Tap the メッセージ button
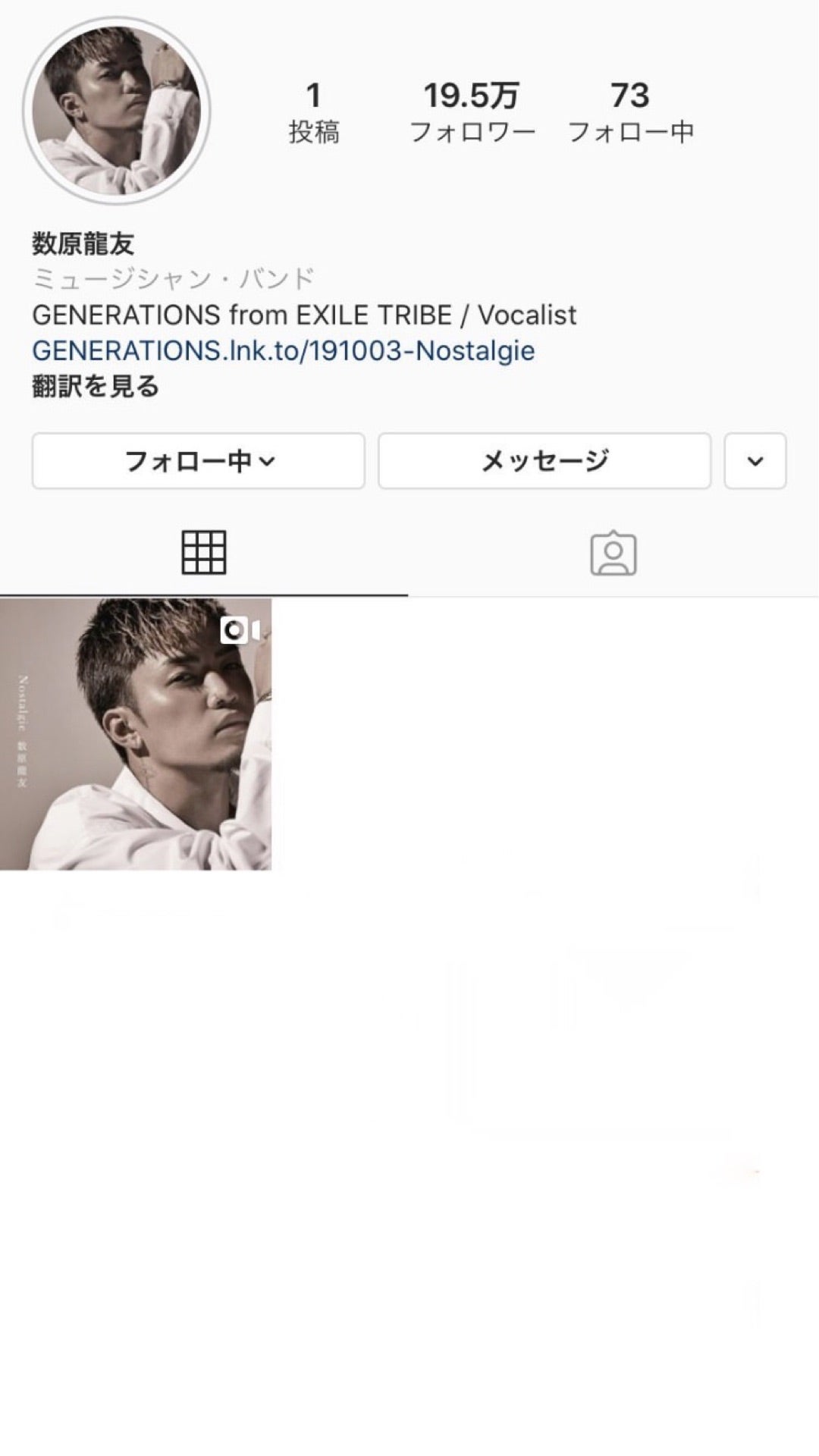Image resolution: width=819 pixels, height=1456 pixels. (544, 461)
